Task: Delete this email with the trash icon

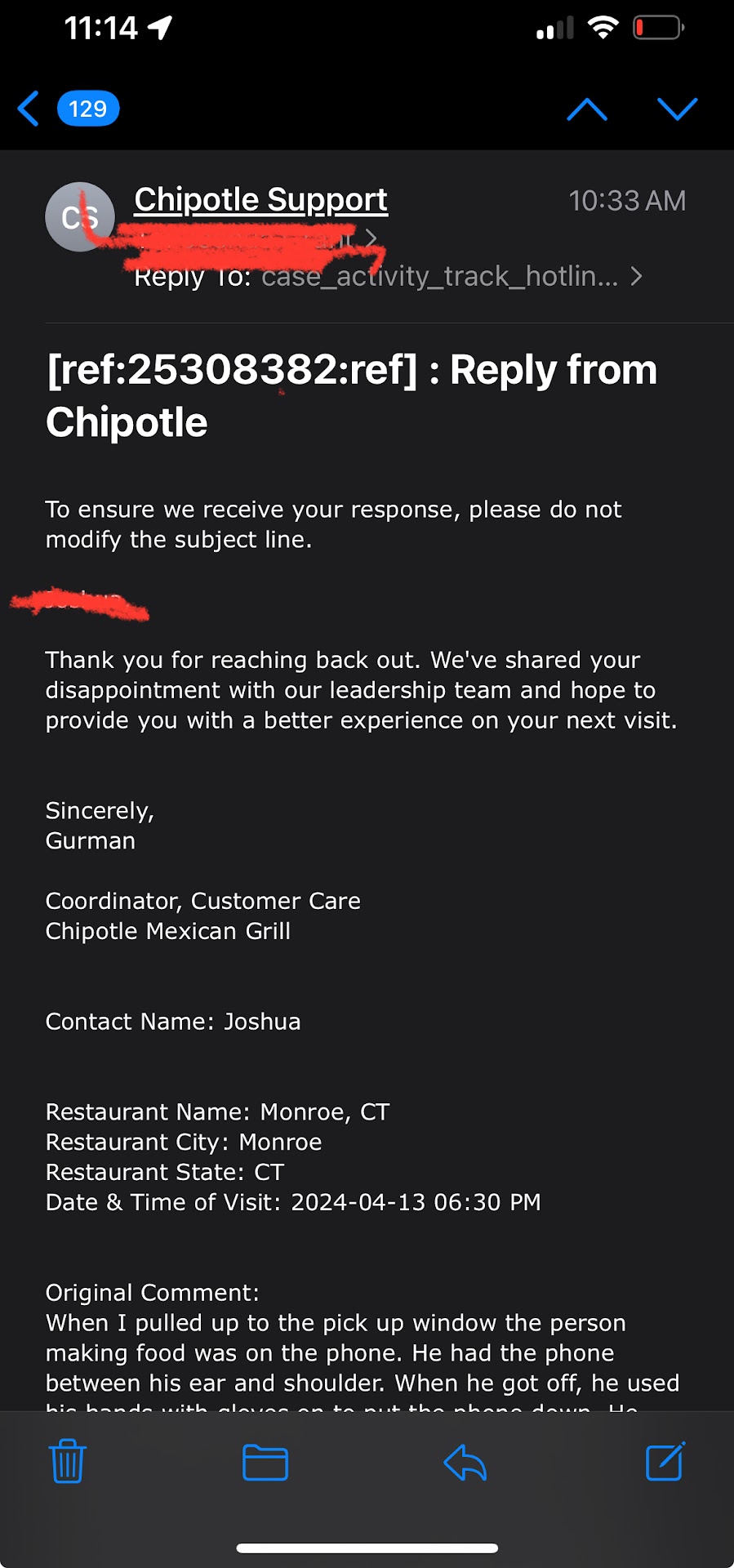Action: coord(68,1461)
